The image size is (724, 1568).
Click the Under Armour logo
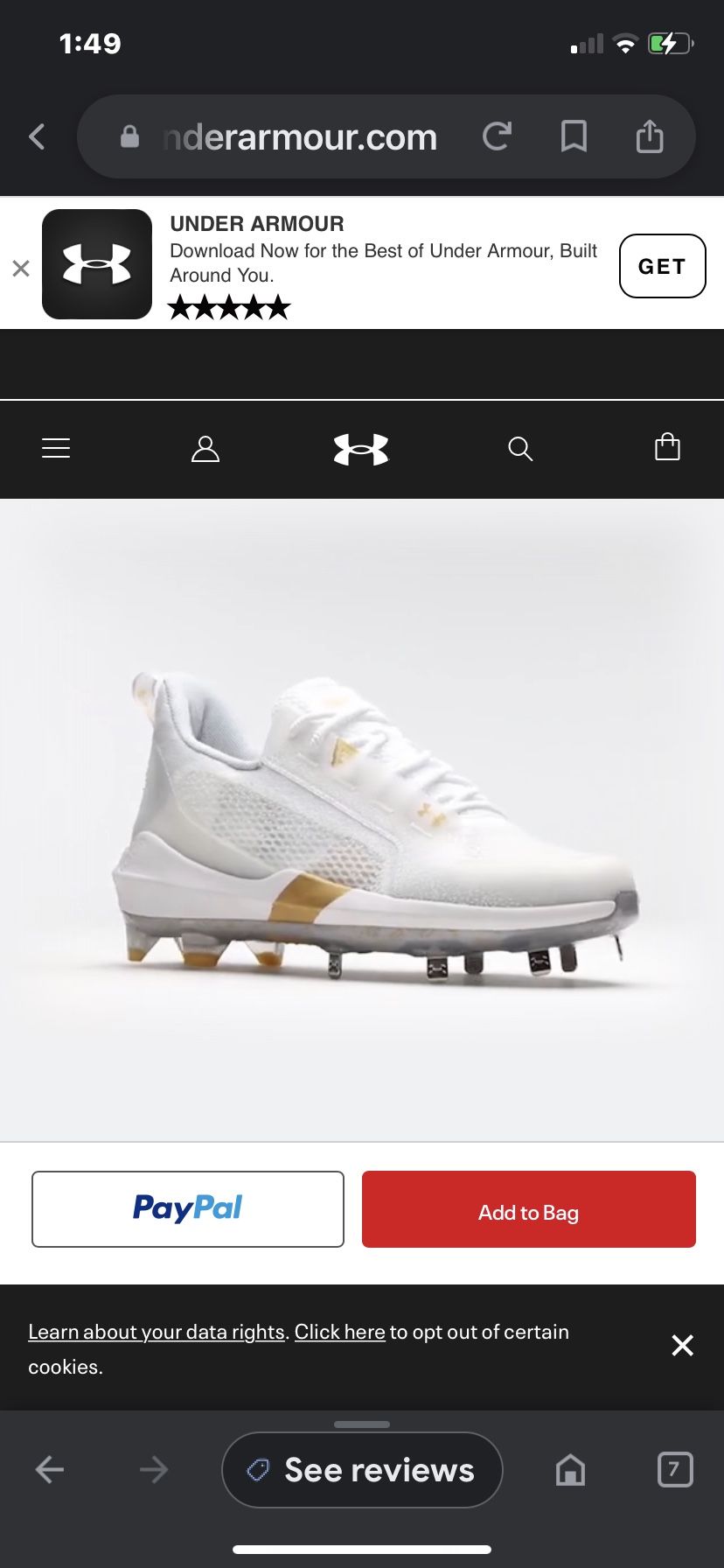[x=361, y=449]
